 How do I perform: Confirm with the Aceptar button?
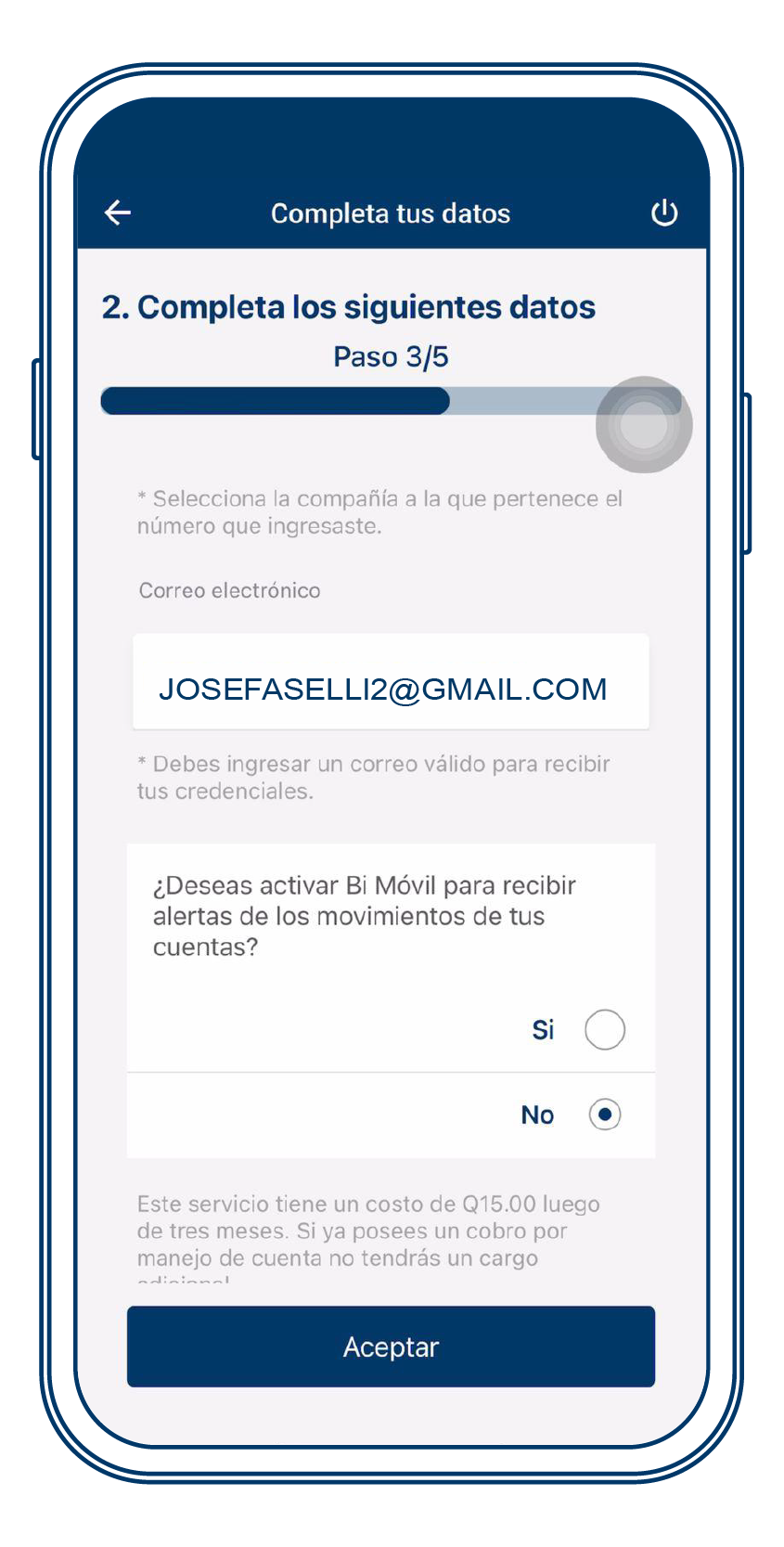coord(391,1347)
